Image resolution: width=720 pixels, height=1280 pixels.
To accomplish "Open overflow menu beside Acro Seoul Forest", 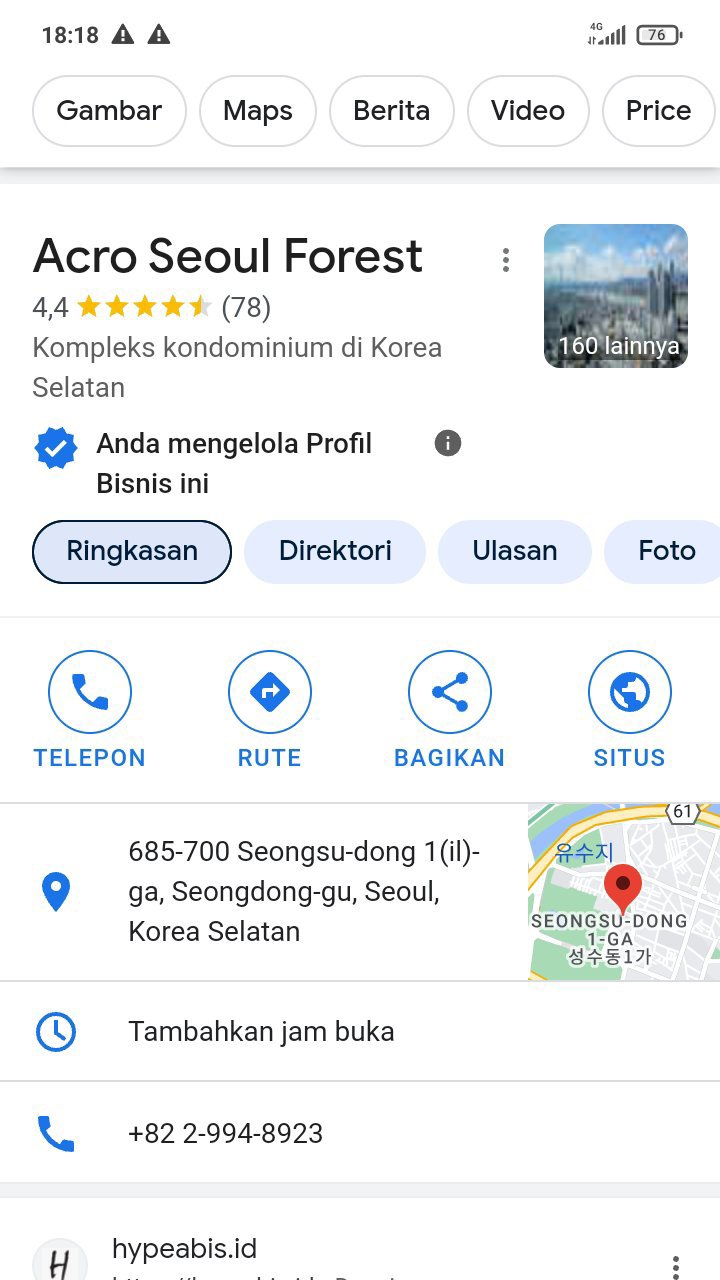I will 506,260.
